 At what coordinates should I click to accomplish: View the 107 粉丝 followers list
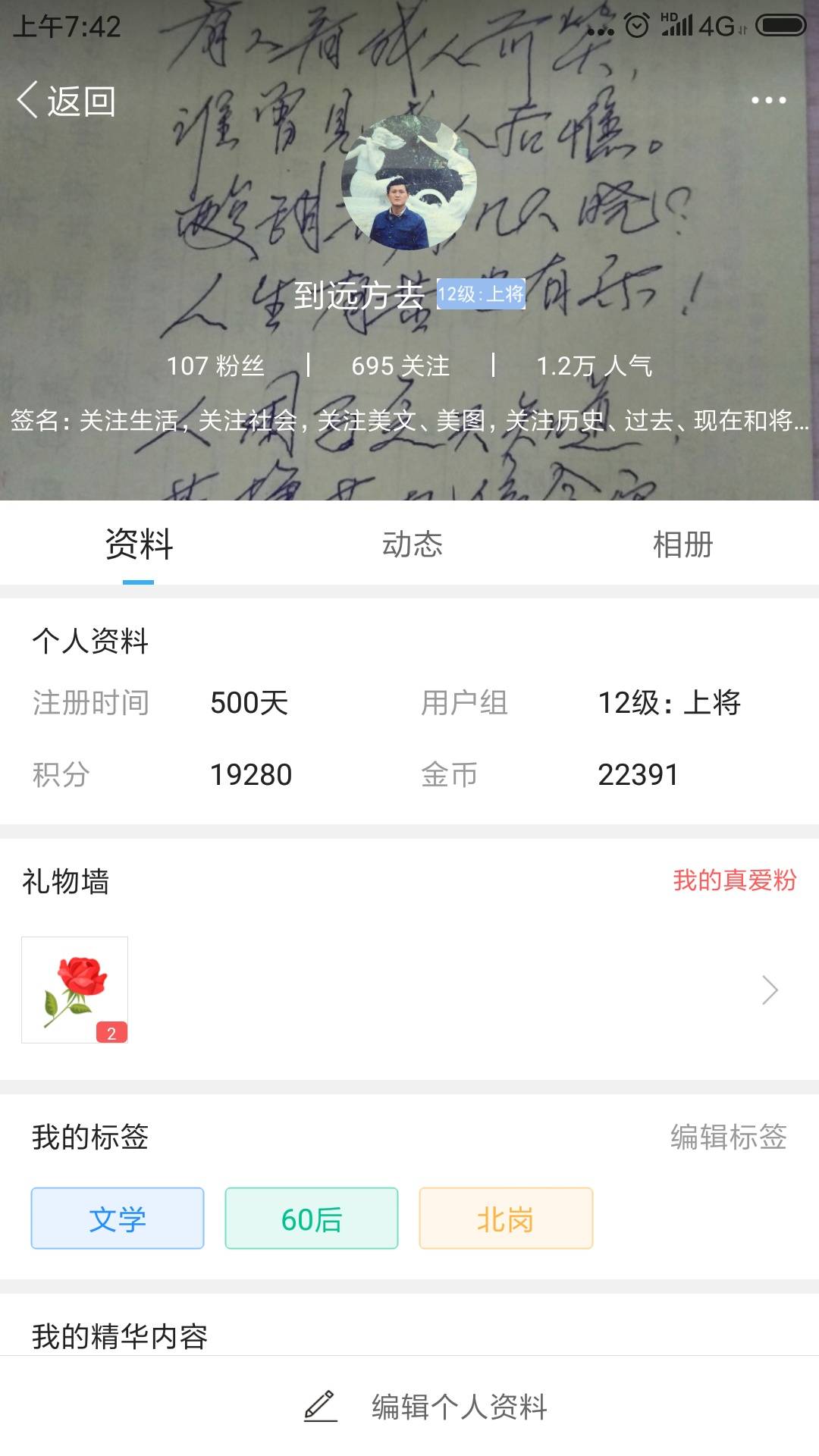(215, 366)
